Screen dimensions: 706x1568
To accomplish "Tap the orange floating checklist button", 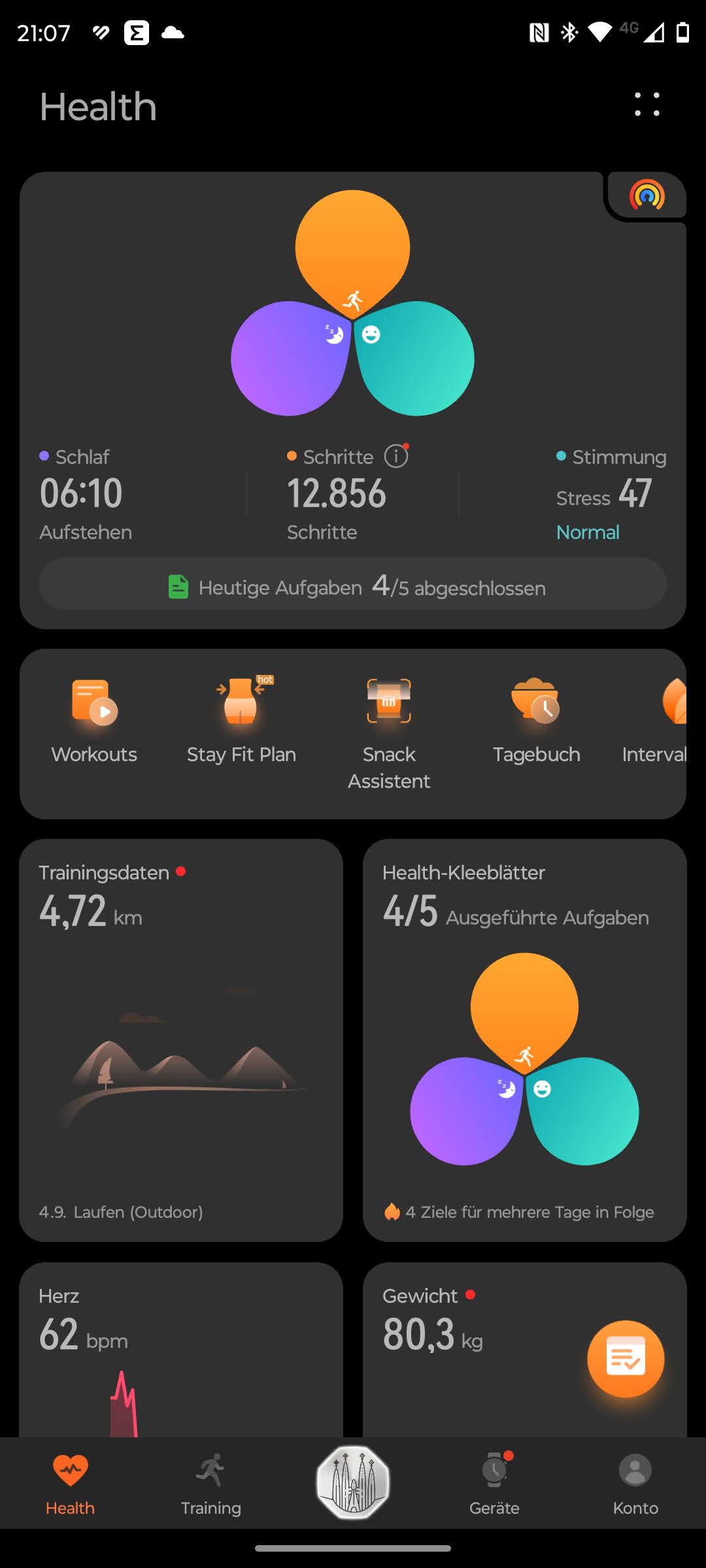I will coord(626,1359).
